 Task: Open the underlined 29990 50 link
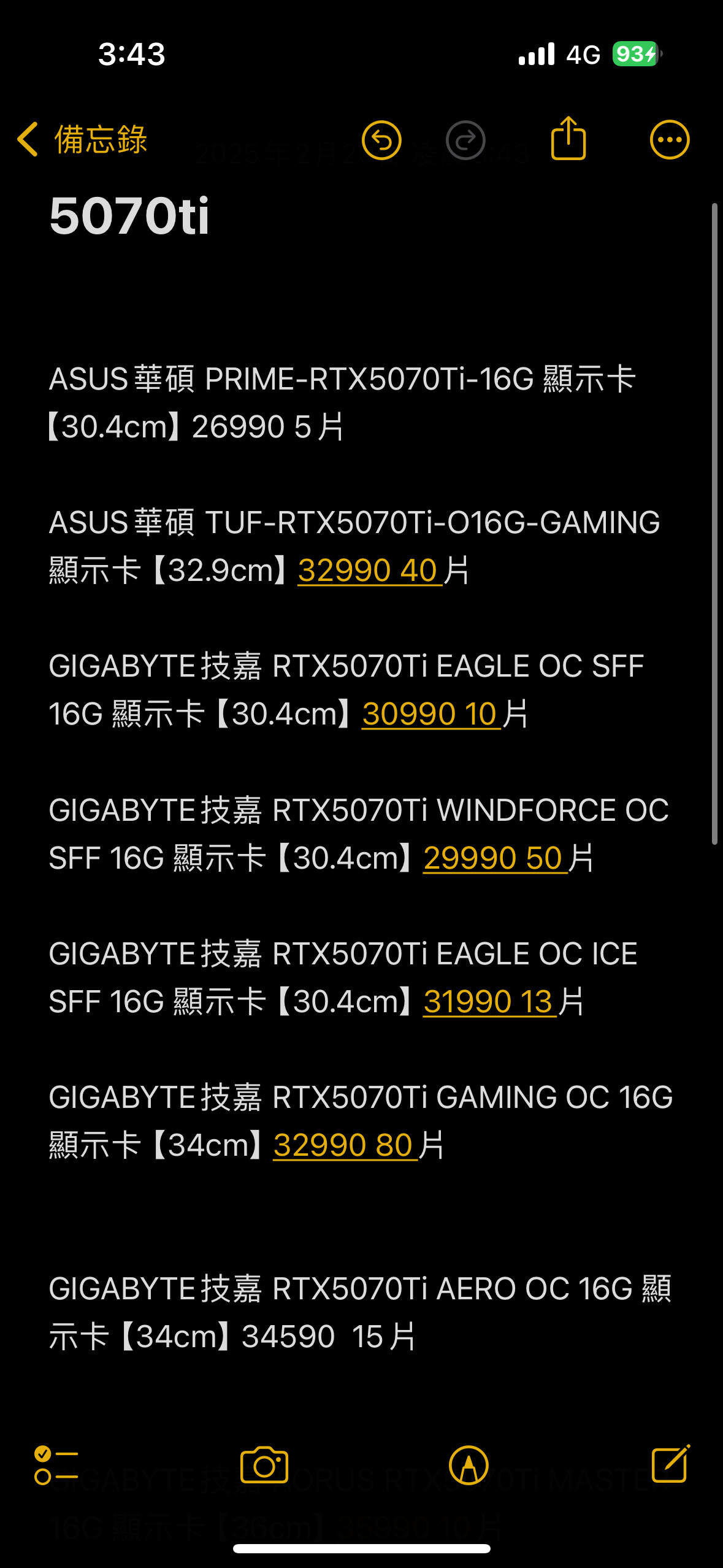point(495,858)
